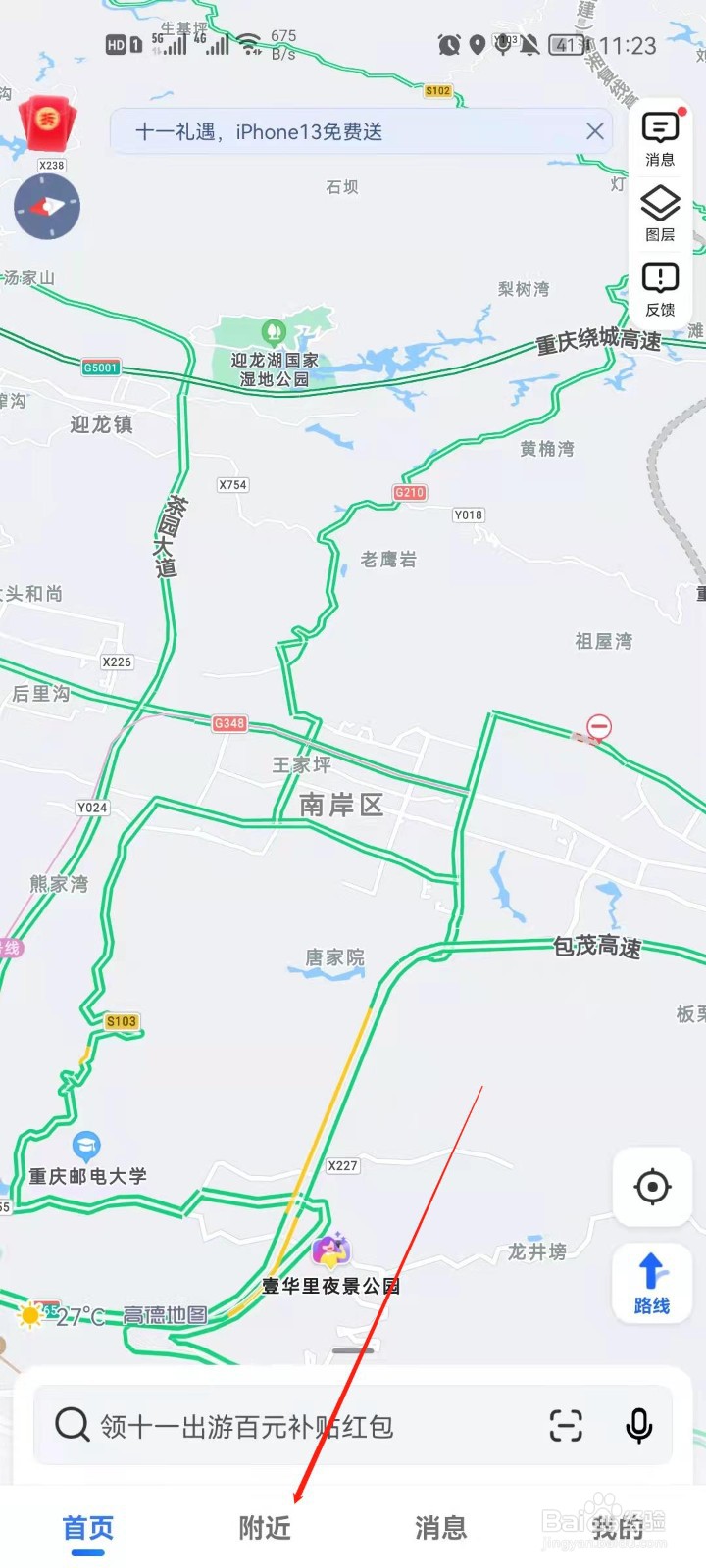Tap the 迎龙湖国家湿地公园 wetland park icon
Screen dimensions: 706x1568
click(x=272, y=333)
